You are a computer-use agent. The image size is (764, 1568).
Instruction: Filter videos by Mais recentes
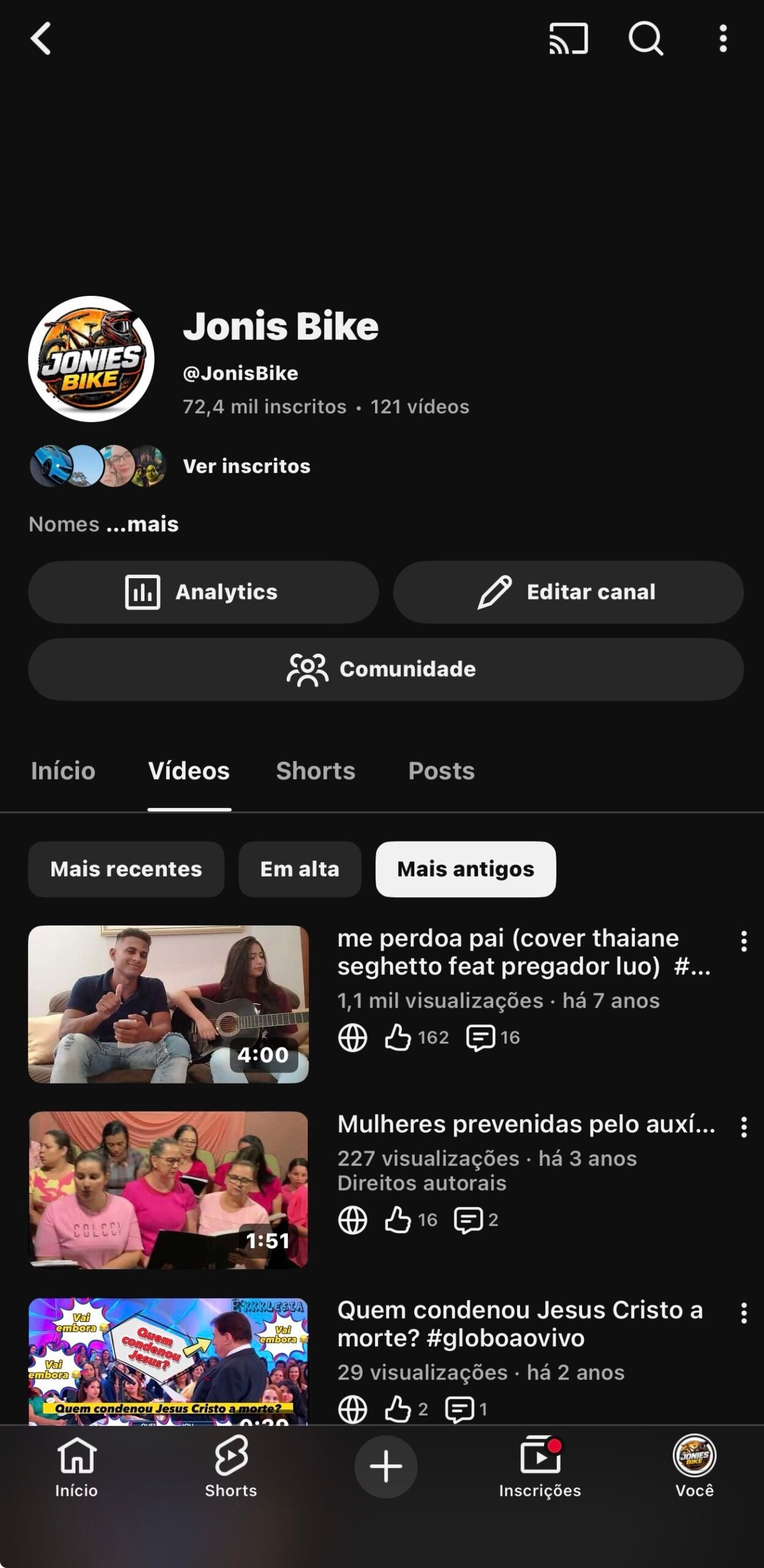point(126,869)
